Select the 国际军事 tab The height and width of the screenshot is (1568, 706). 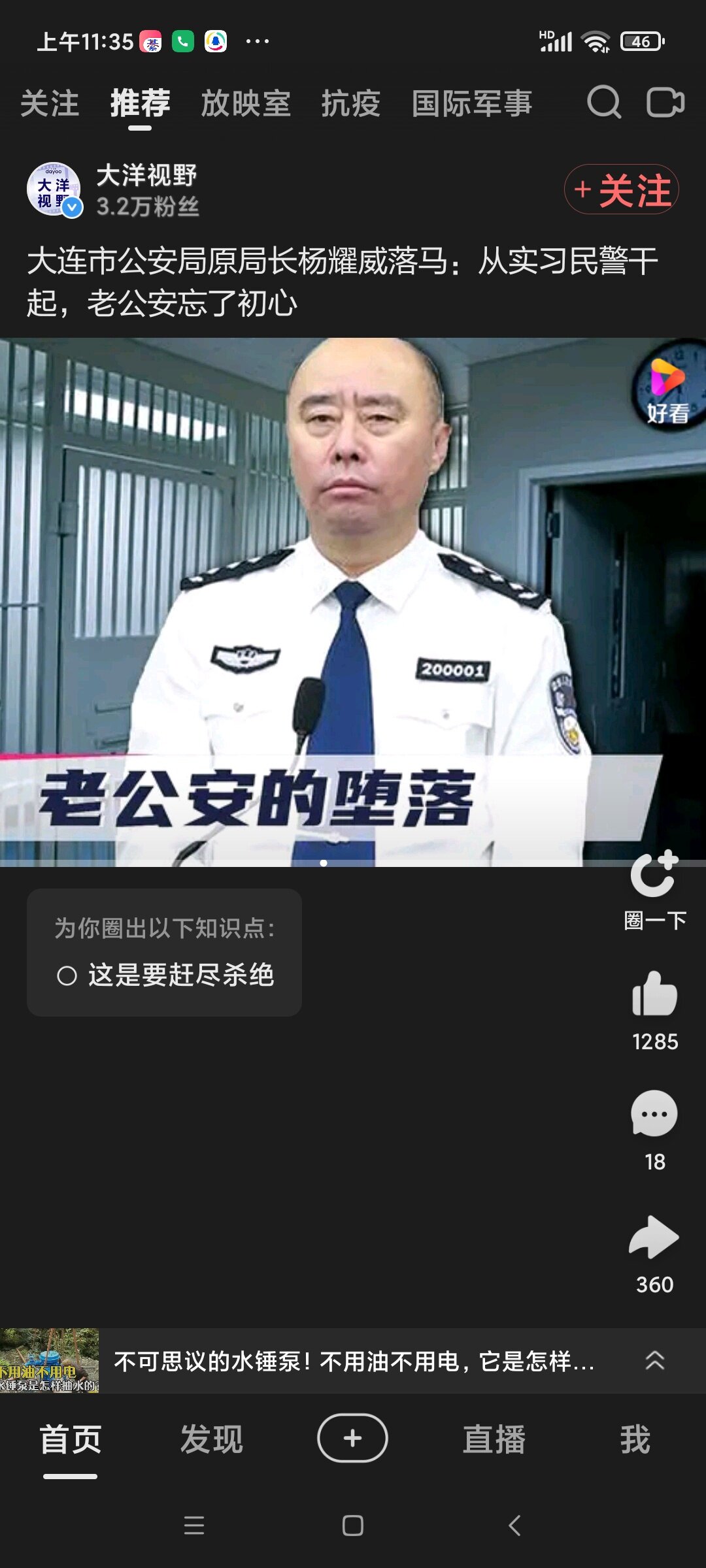coord(471,103)
